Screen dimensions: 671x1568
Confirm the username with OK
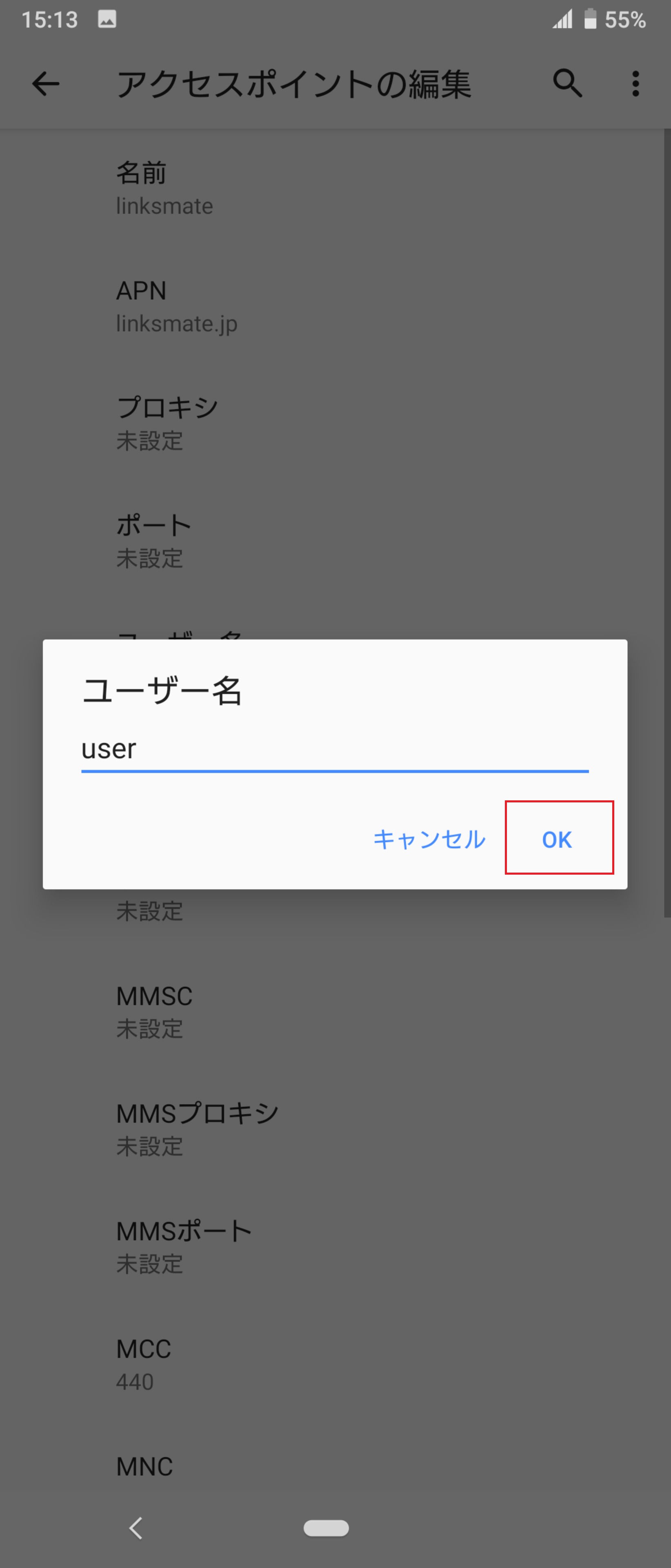(557, 839)
